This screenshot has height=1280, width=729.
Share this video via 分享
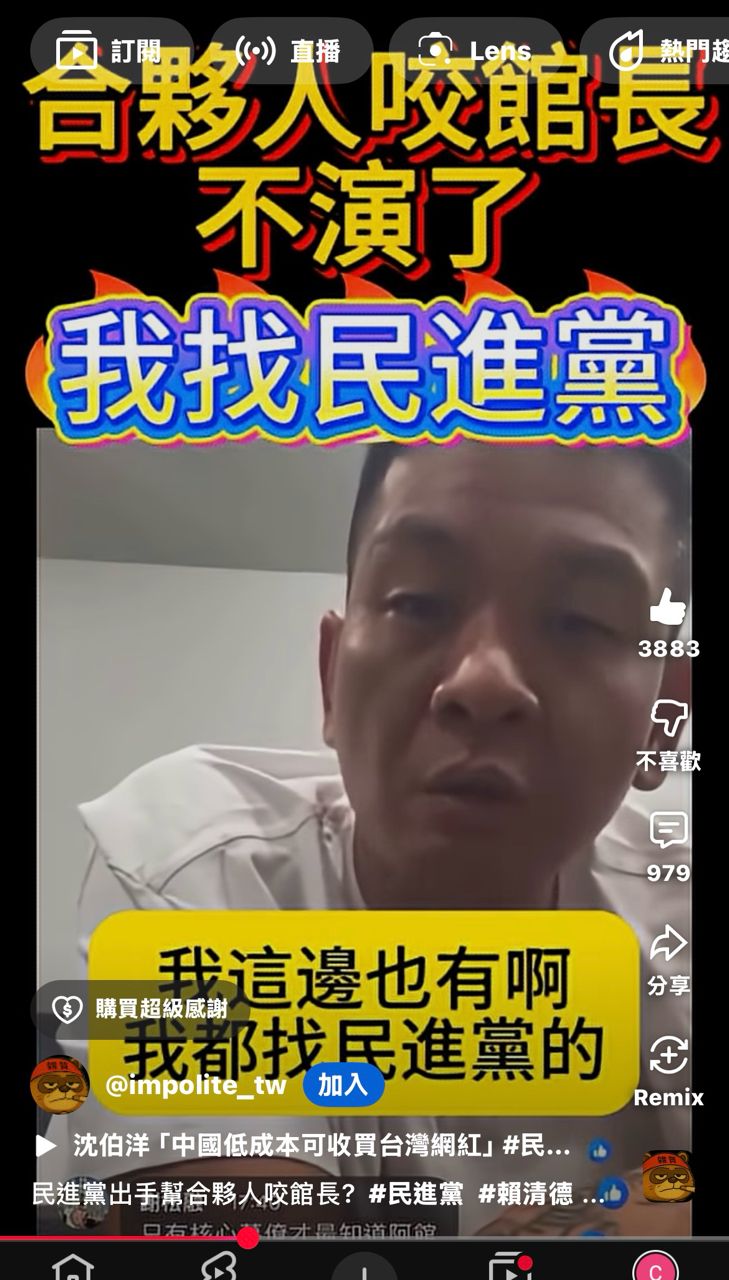tap(668, 944)
